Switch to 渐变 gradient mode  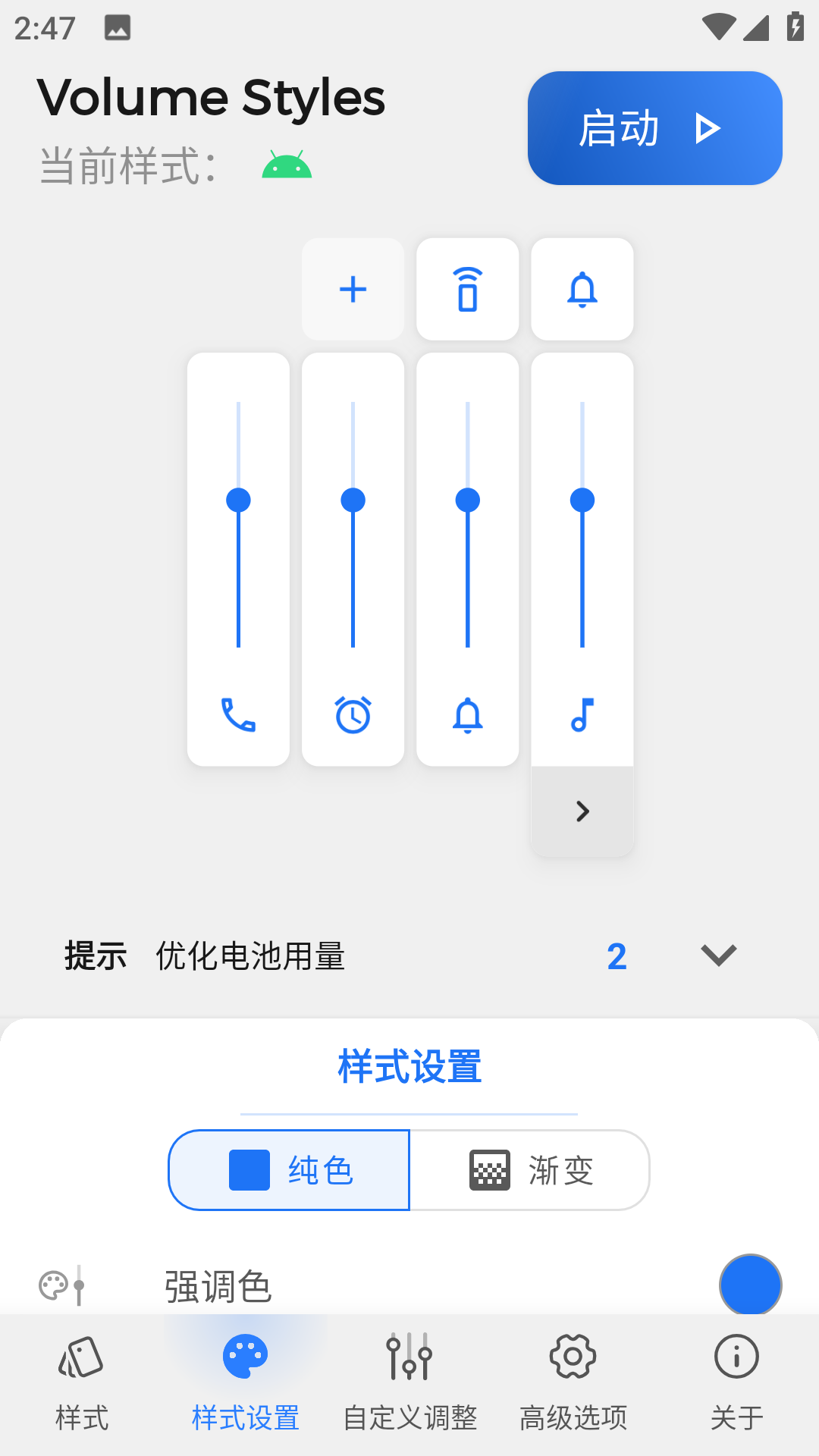tap(531, 1170)
